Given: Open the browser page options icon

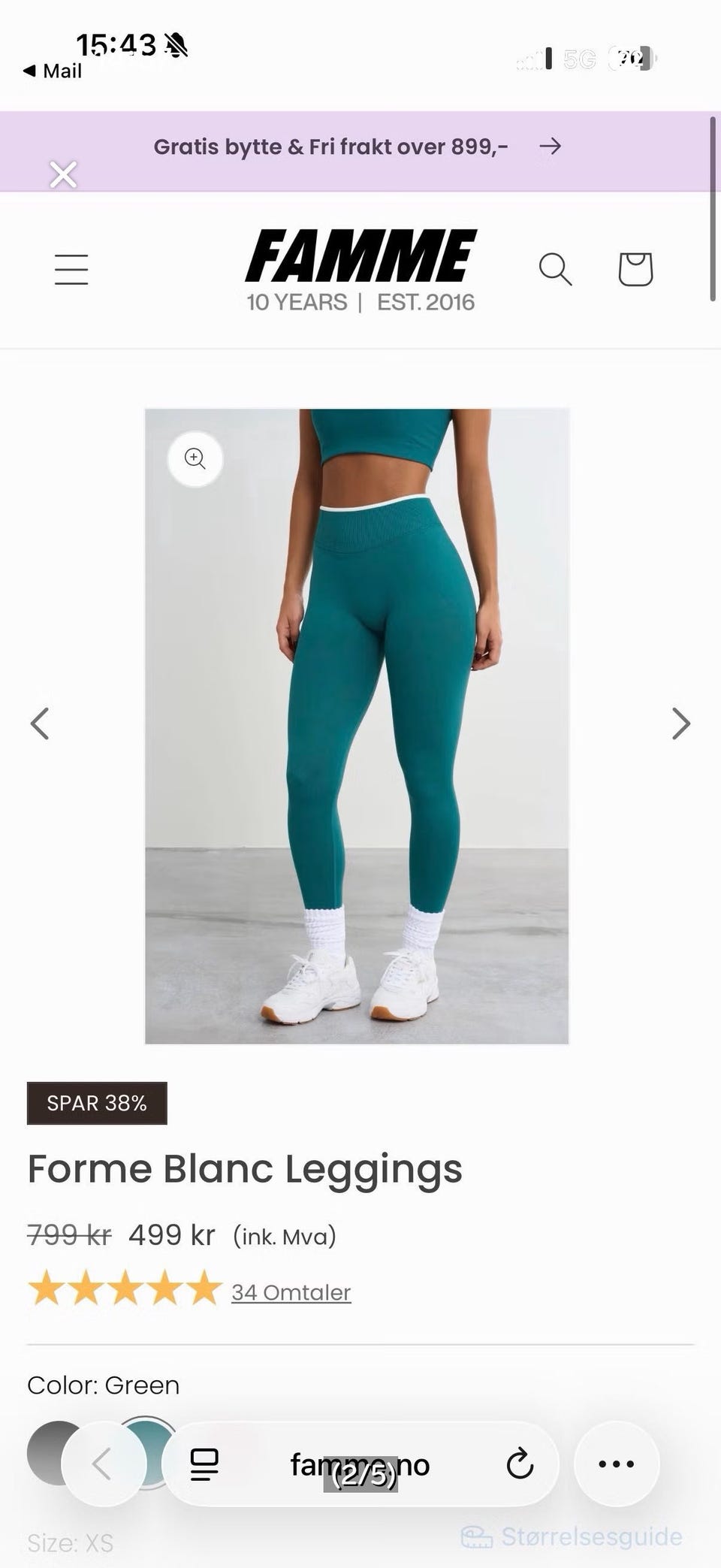Looking at the screenshot, I should click(204, 1464).
